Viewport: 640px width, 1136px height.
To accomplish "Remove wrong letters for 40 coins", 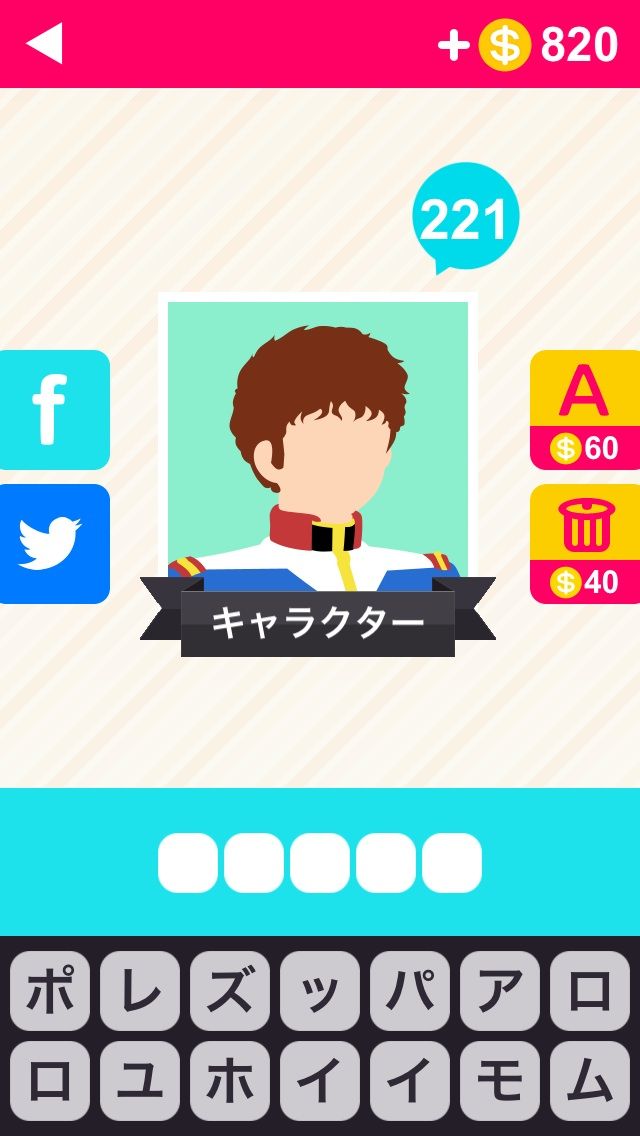I will pyautogui.click(x=585, y=543).
